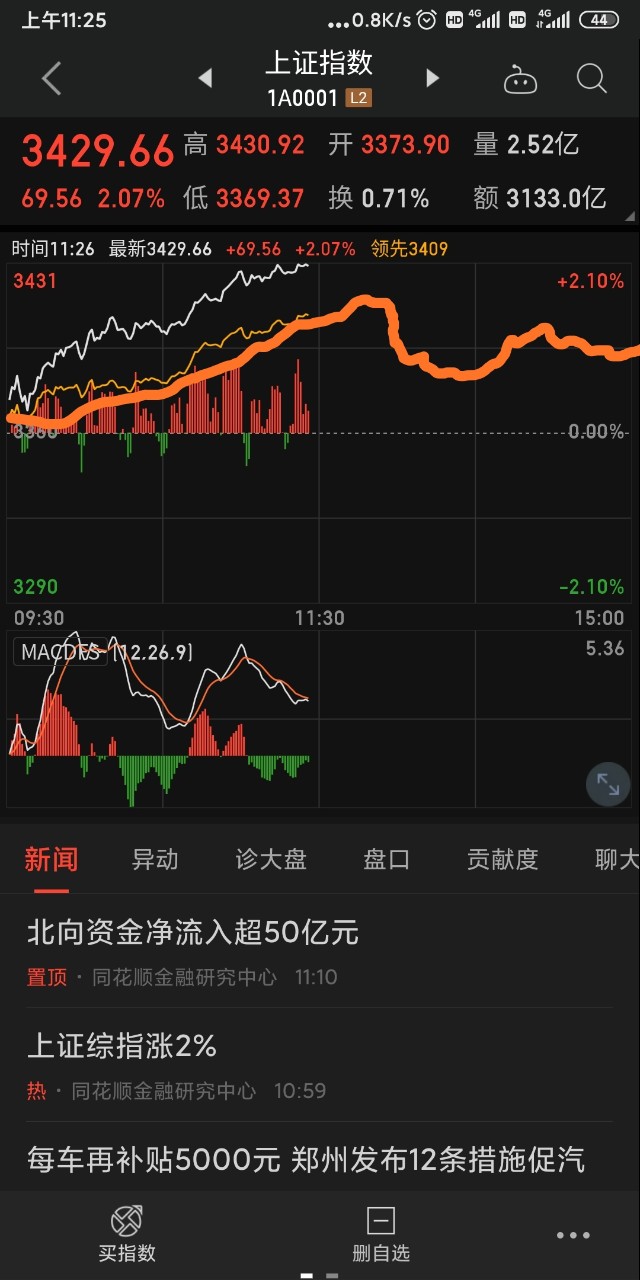Switch to the next index arrow
Screen dimensions: 640x1280
[x=432, y=78]
